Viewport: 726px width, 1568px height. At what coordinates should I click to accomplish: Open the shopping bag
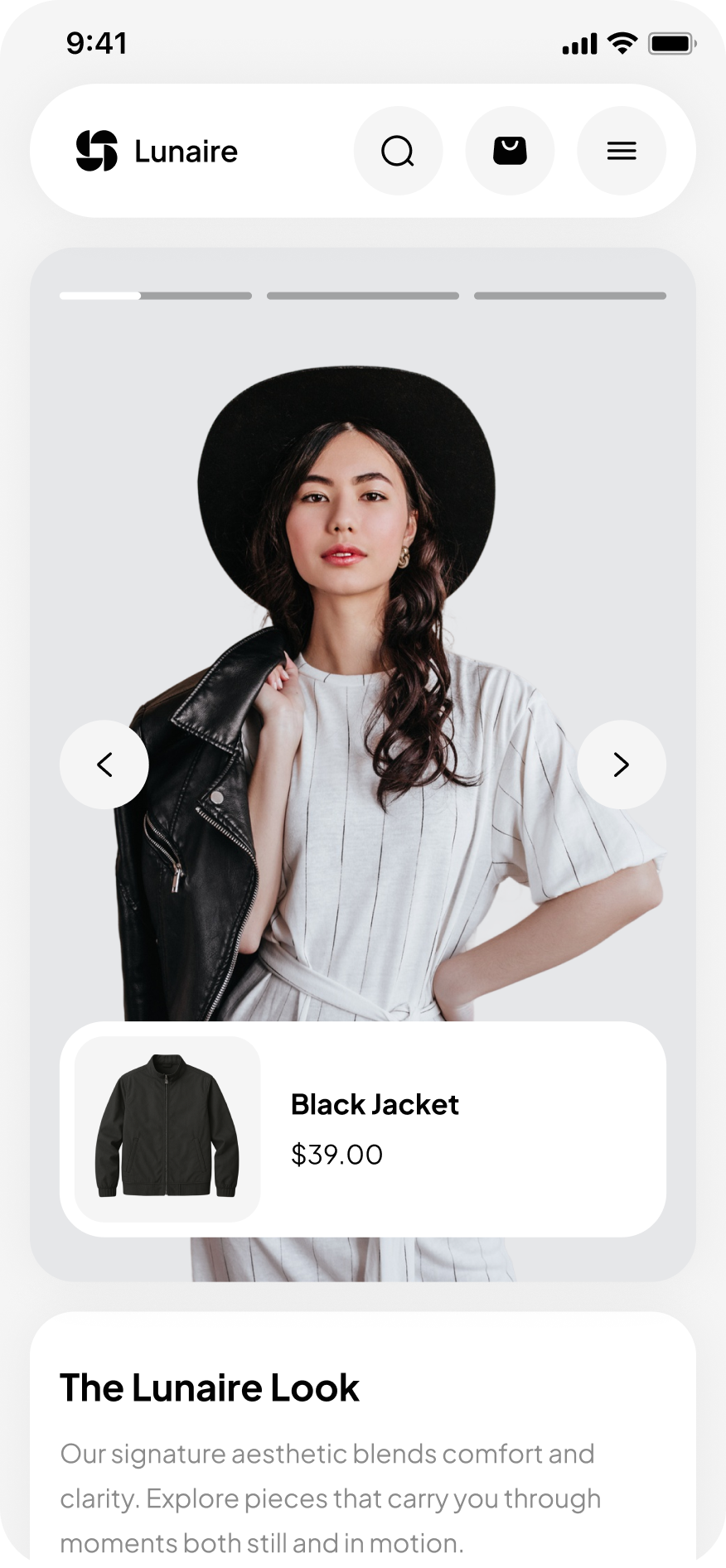coord(510,151)
